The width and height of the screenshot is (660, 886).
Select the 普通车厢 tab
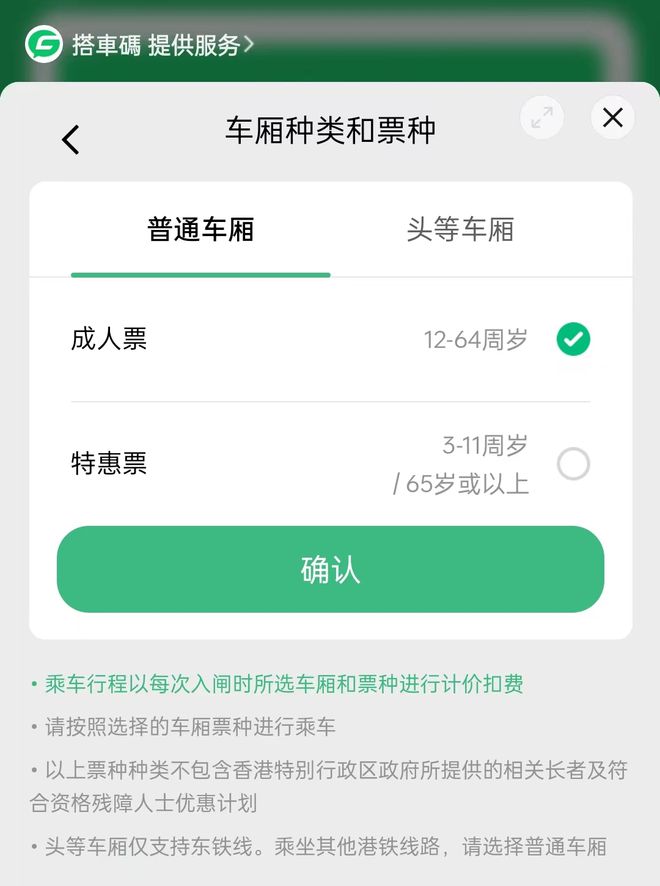[x=200, y=229]
